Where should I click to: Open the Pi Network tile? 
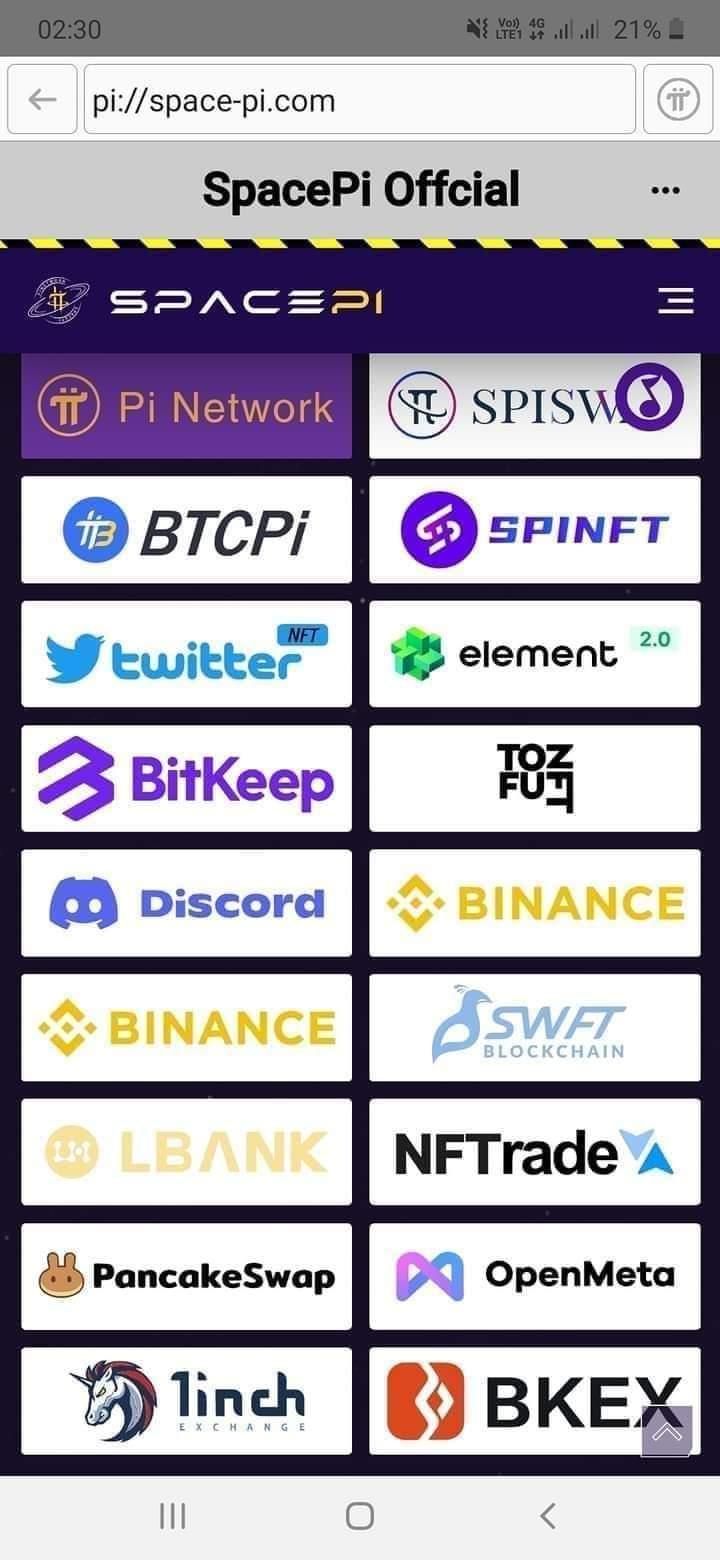point(186,406)
